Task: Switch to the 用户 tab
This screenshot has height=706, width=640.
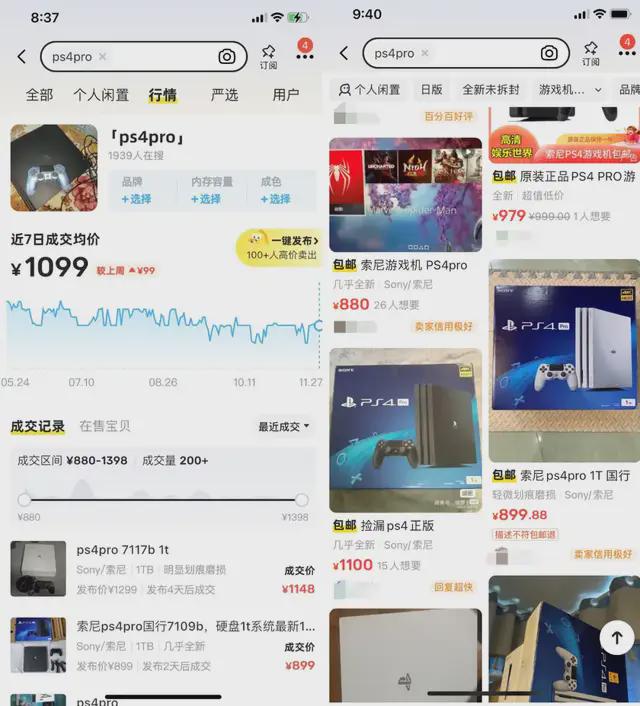Action: coord(286,95)
